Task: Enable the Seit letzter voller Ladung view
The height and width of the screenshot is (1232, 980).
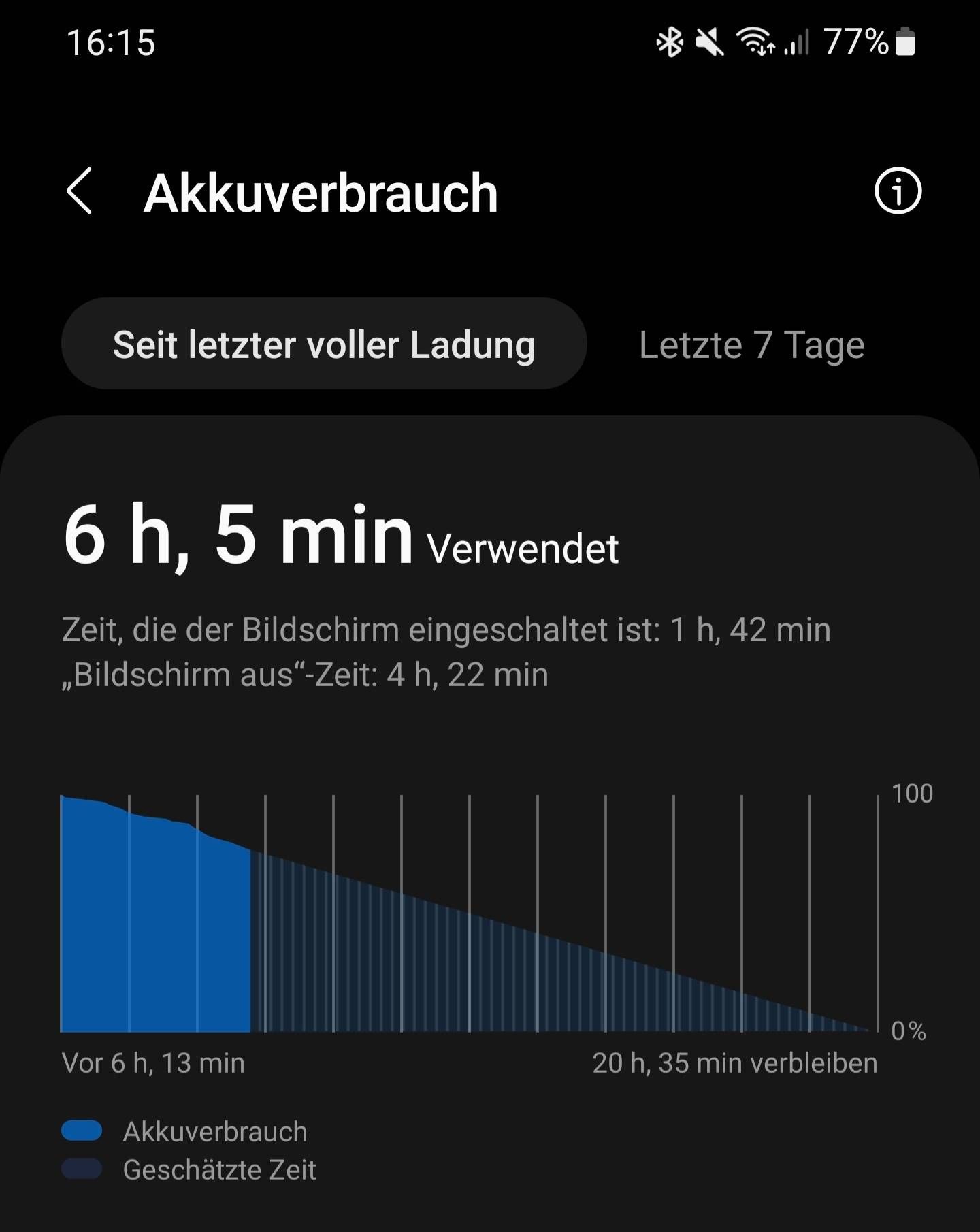Action: [325, 344]
